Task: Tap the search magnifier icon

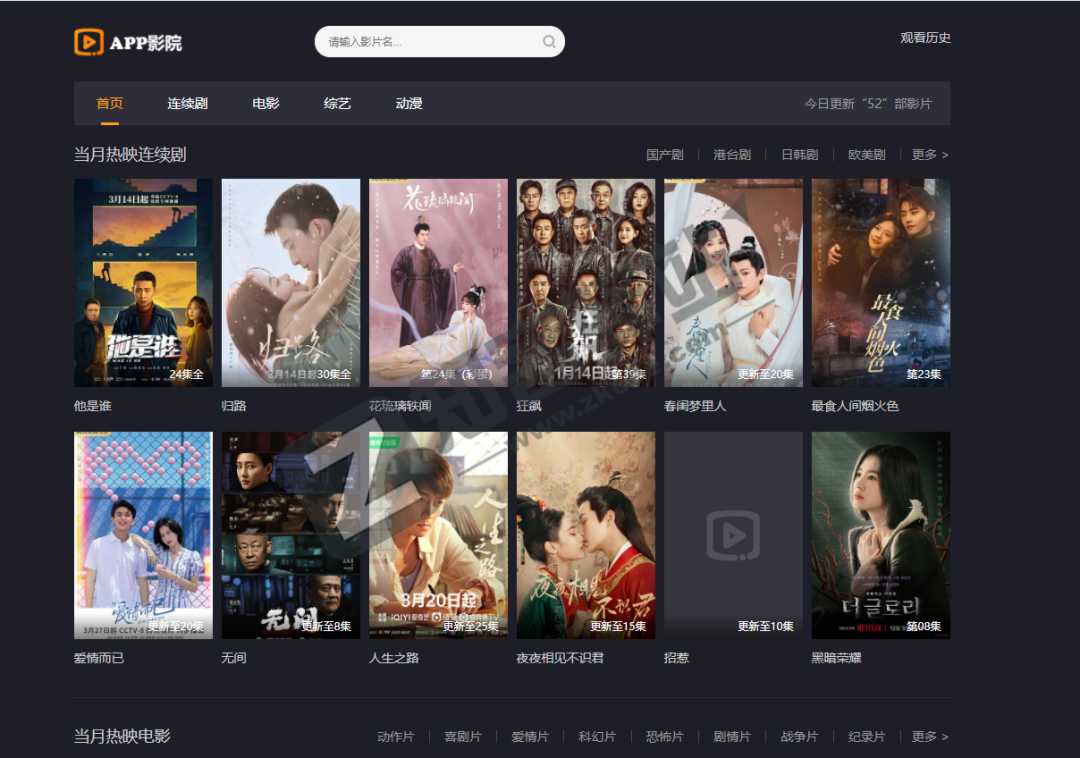Action: pyautogui.click(x=549, y=42)
